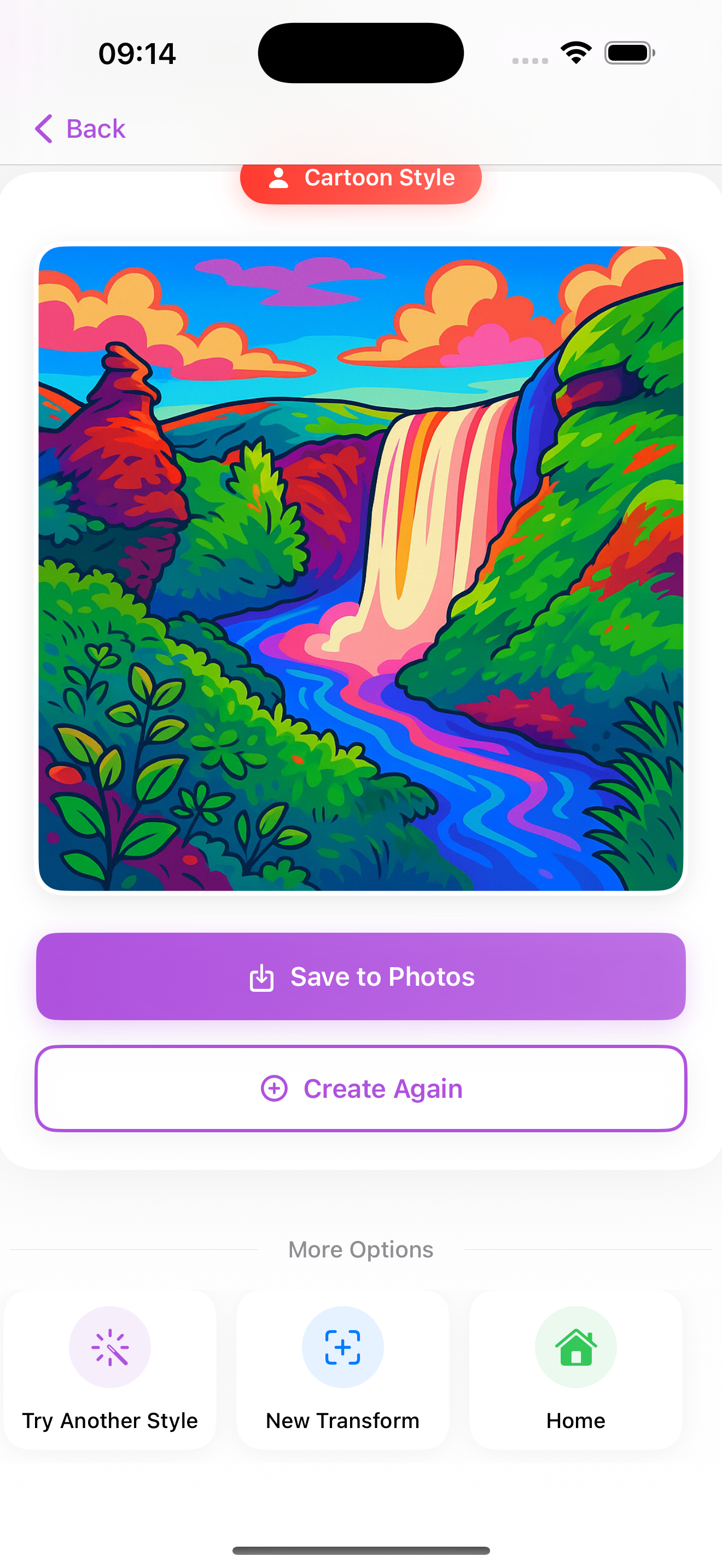Open the generated waterfall cartoon image

[361, 568]
